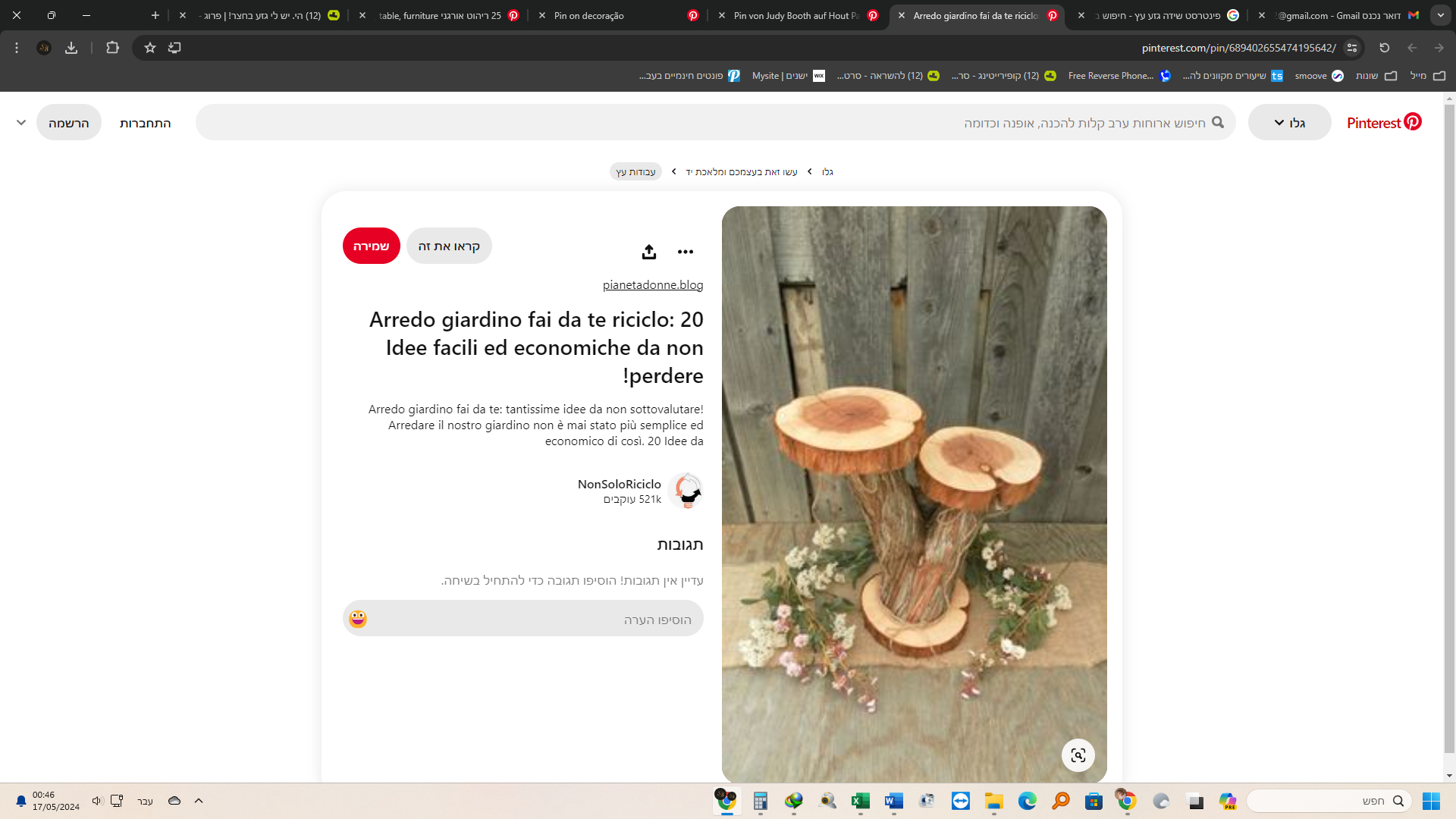
Task: Open the עשו זאת בעצמכם breadcrumb link
Action: pyautogui.click(x=742, y=171)
